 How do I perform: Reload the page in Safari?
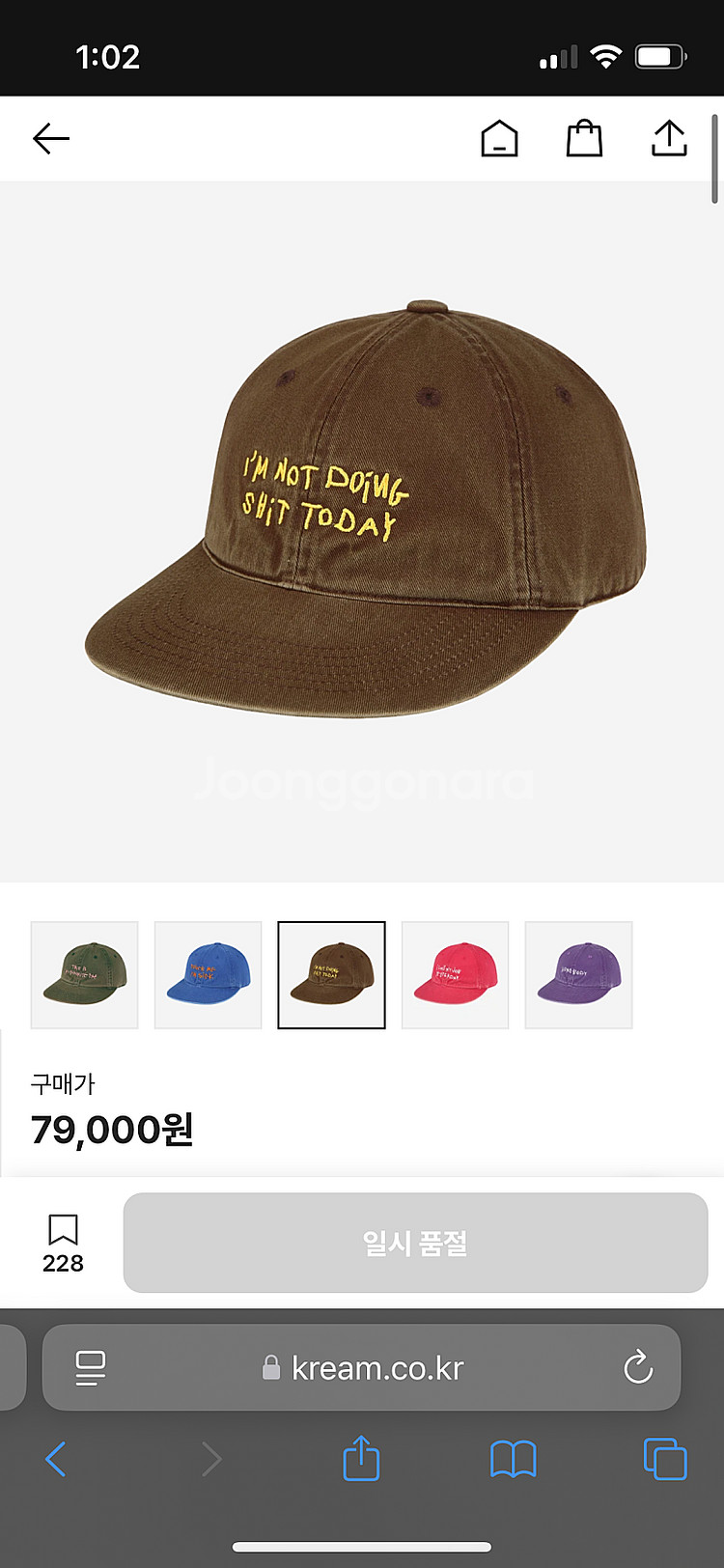point(638,1368)
